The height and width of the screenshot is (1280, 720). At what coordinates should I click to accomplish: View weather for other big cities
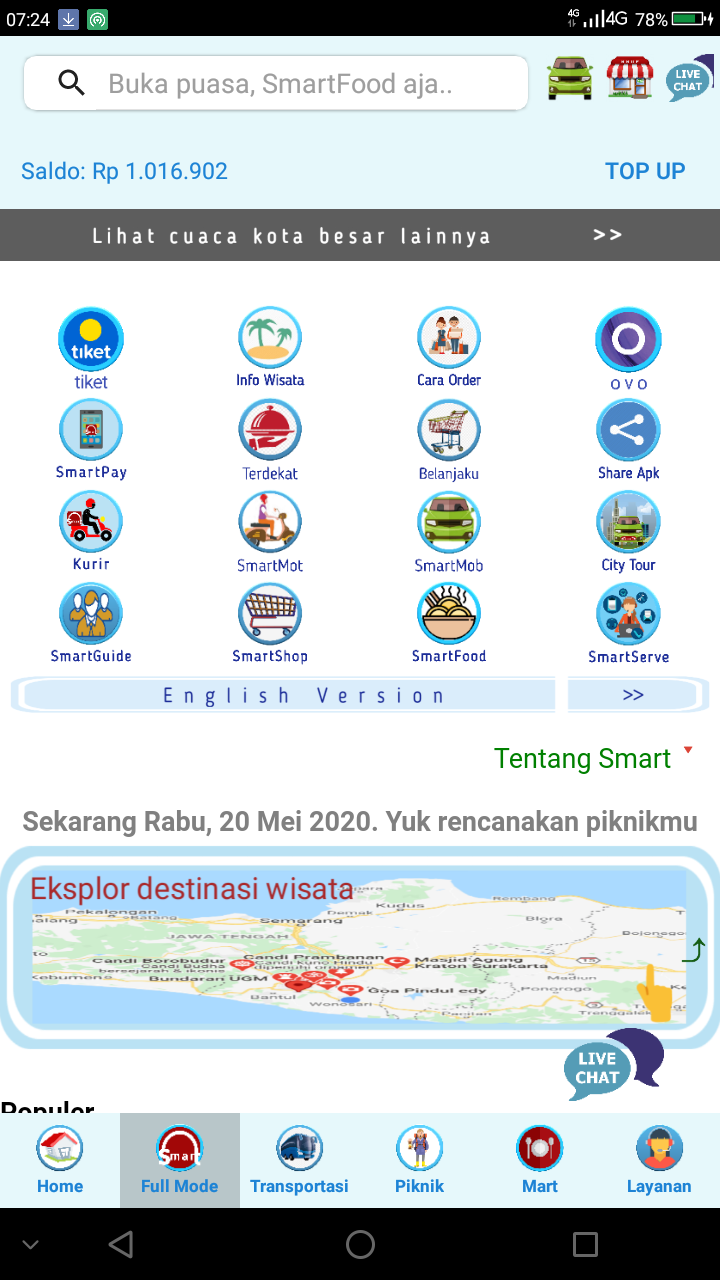pyautogui.click(x=360, y=236)
